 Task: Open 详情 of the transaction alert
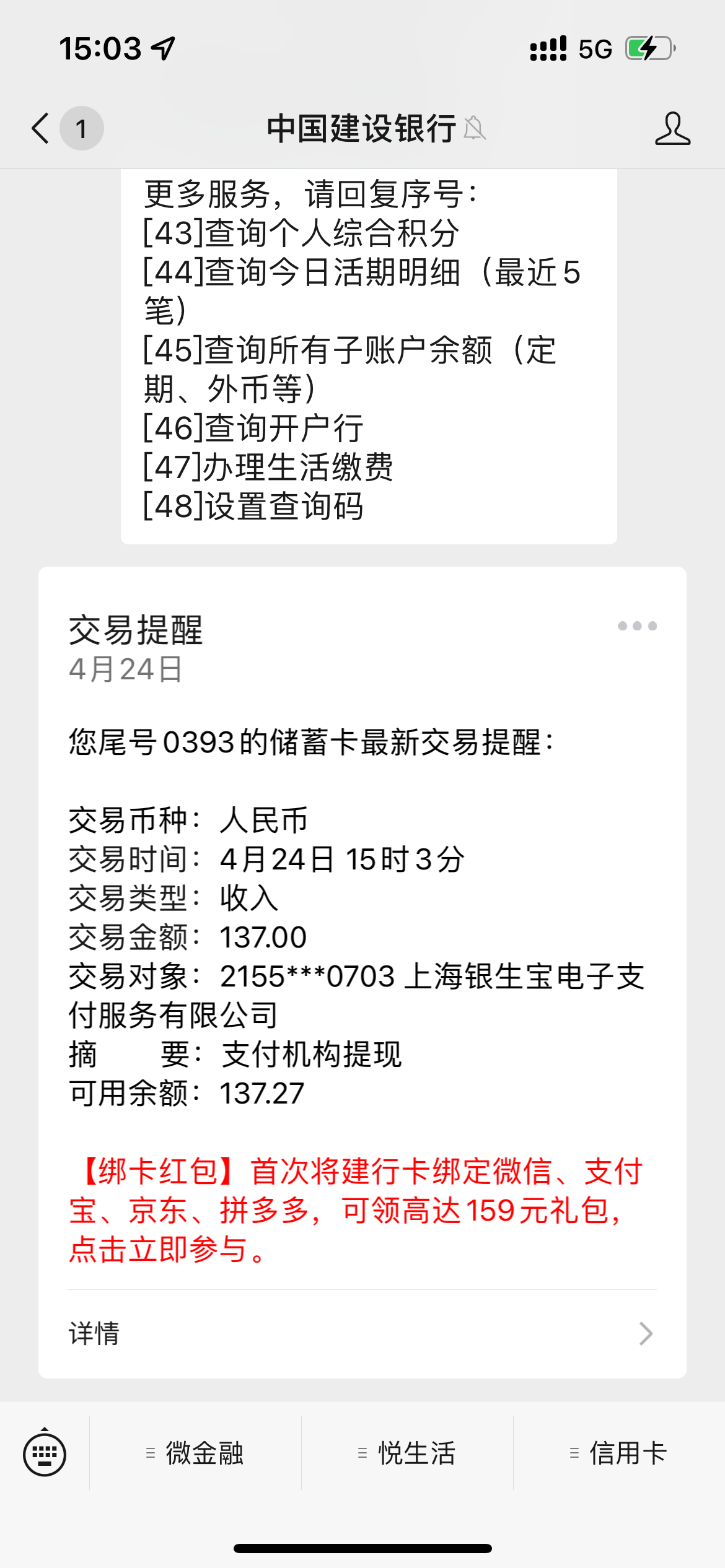point(362,1333)
